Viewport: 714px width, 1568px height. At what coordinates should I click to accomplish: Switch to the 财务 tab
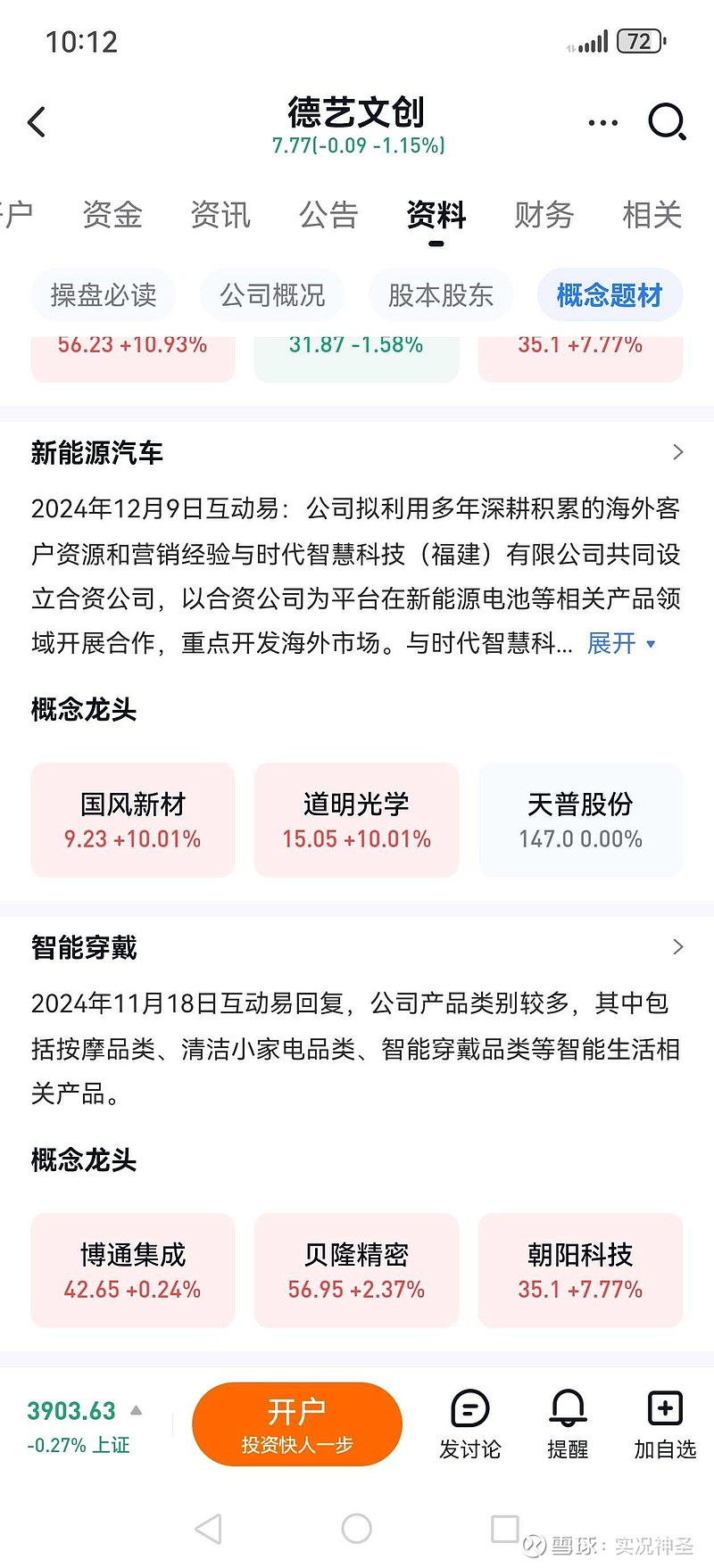pos(543,216)
